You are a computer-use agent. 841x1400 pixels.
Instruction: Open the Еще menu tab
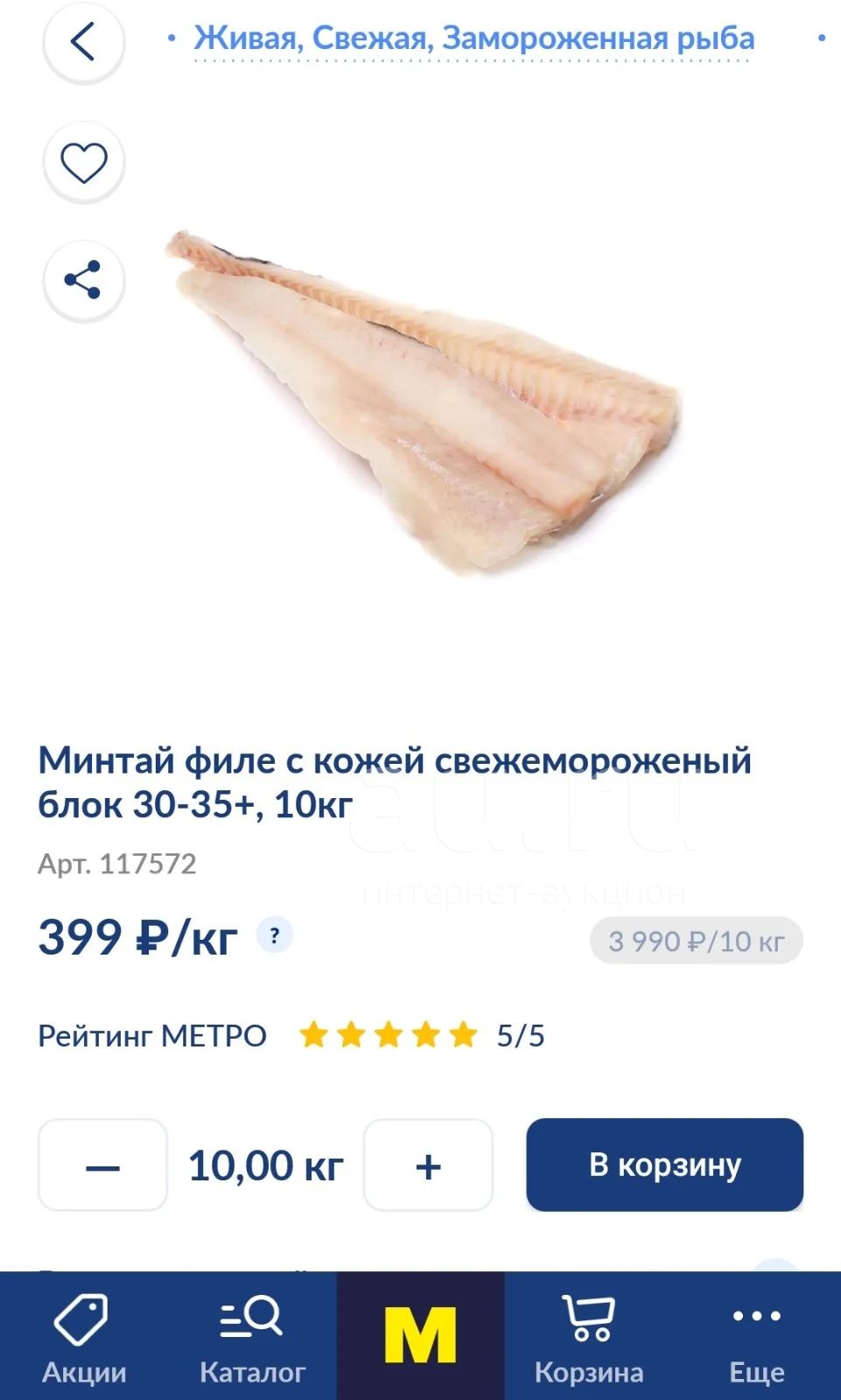coord(757,1336)
